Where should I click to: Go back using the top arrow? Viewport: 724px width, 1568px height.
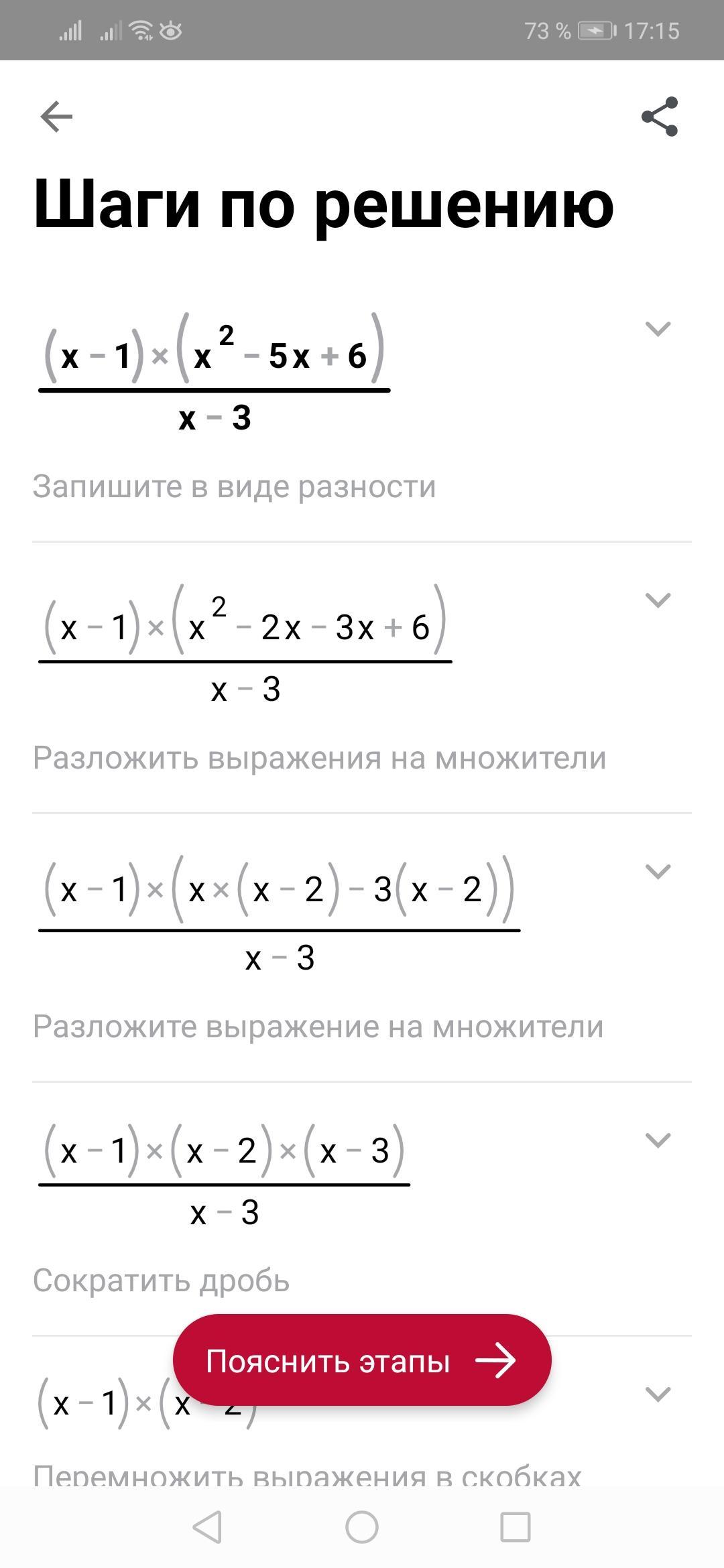[x=56, y=117]
